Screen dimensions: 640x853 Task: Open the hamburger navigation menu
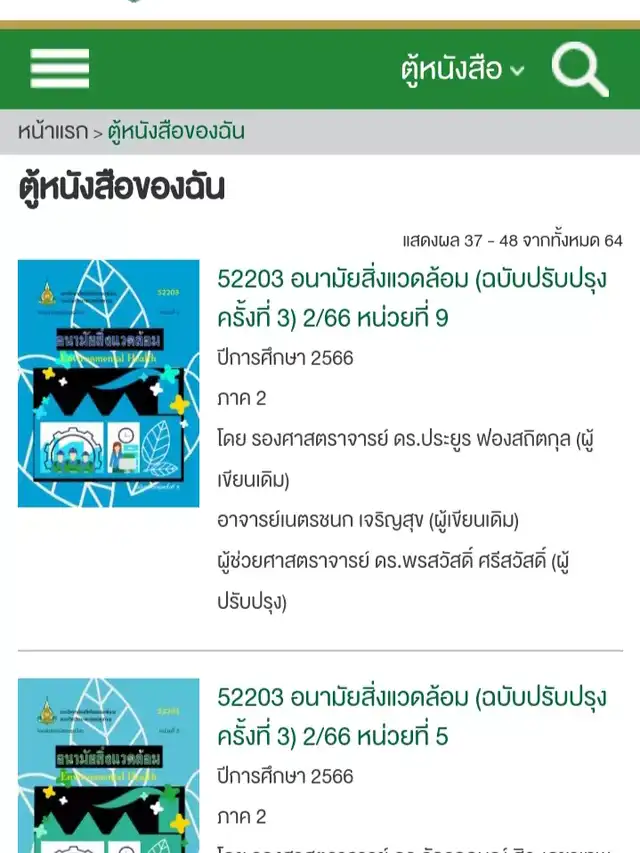tap(60, 69)
